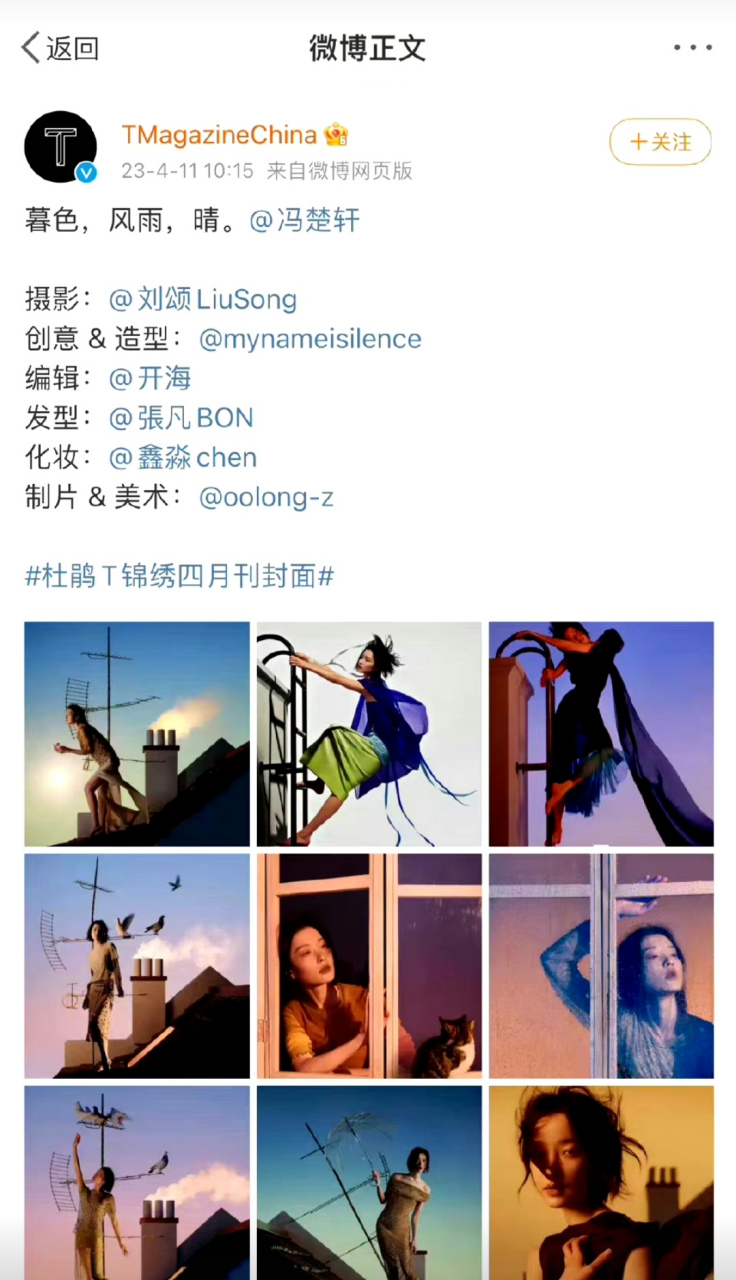Tap the 微博正文 page title
The image size is (736, 1280).
367,47
